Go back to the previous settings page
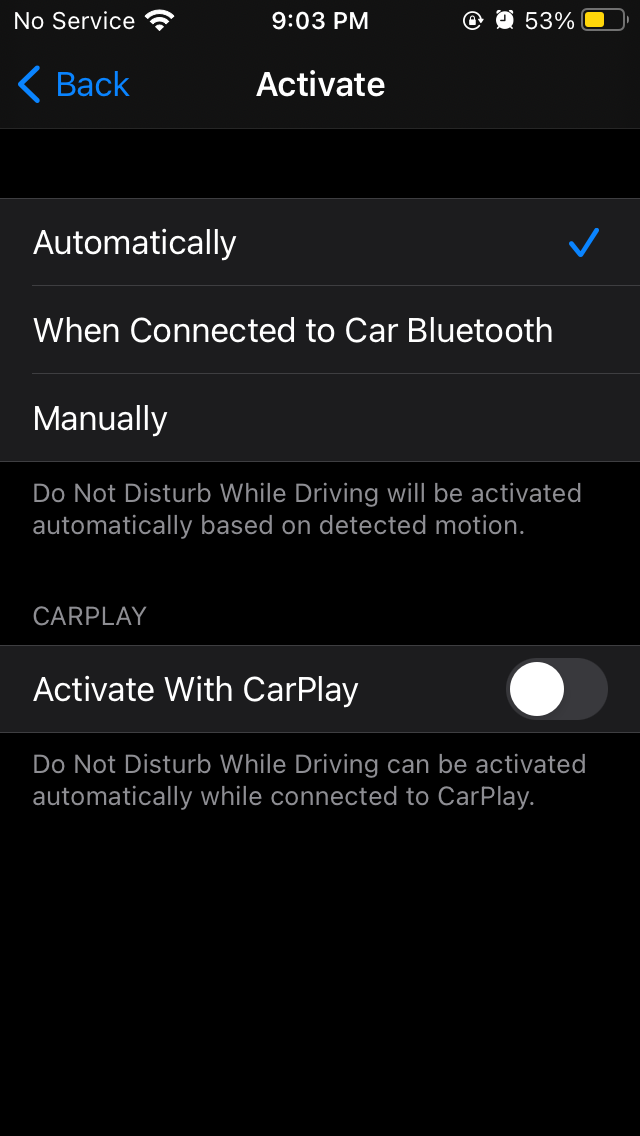This screenshot has height=1136, width=640. (74, 85)
